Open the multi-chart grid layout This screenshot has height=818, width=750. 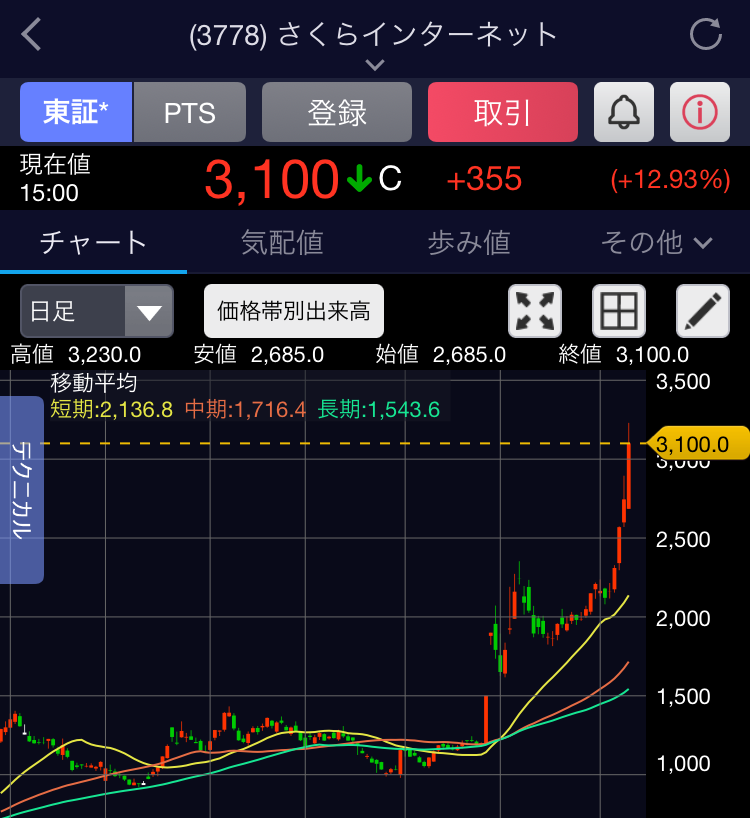[x=619, y=311]
